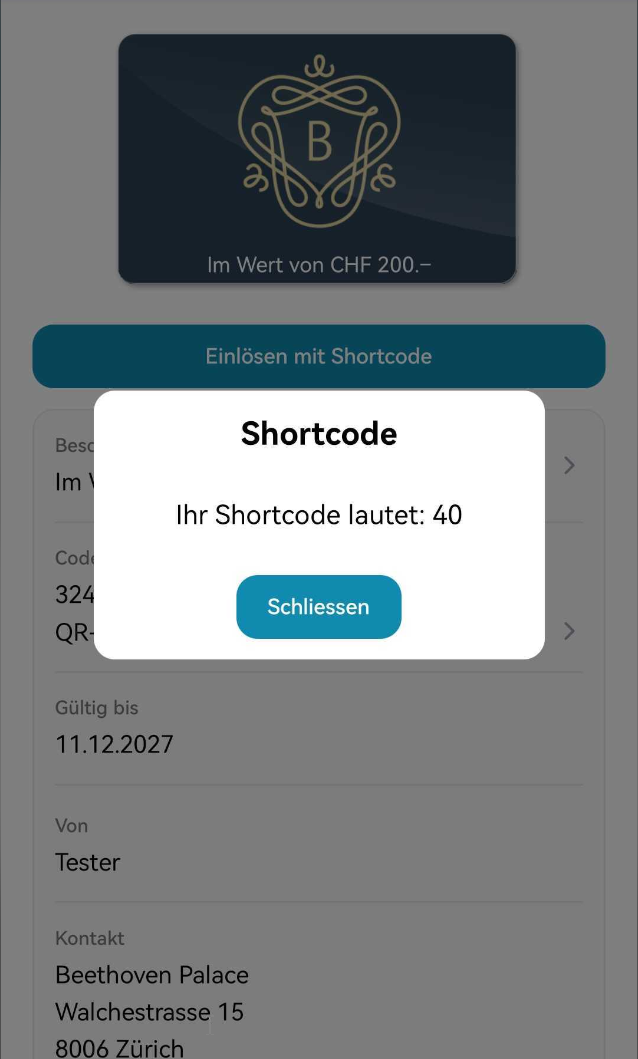Open the description row chevron
This screenshot has height=1059, width=638.
click(x=569, y=465)
